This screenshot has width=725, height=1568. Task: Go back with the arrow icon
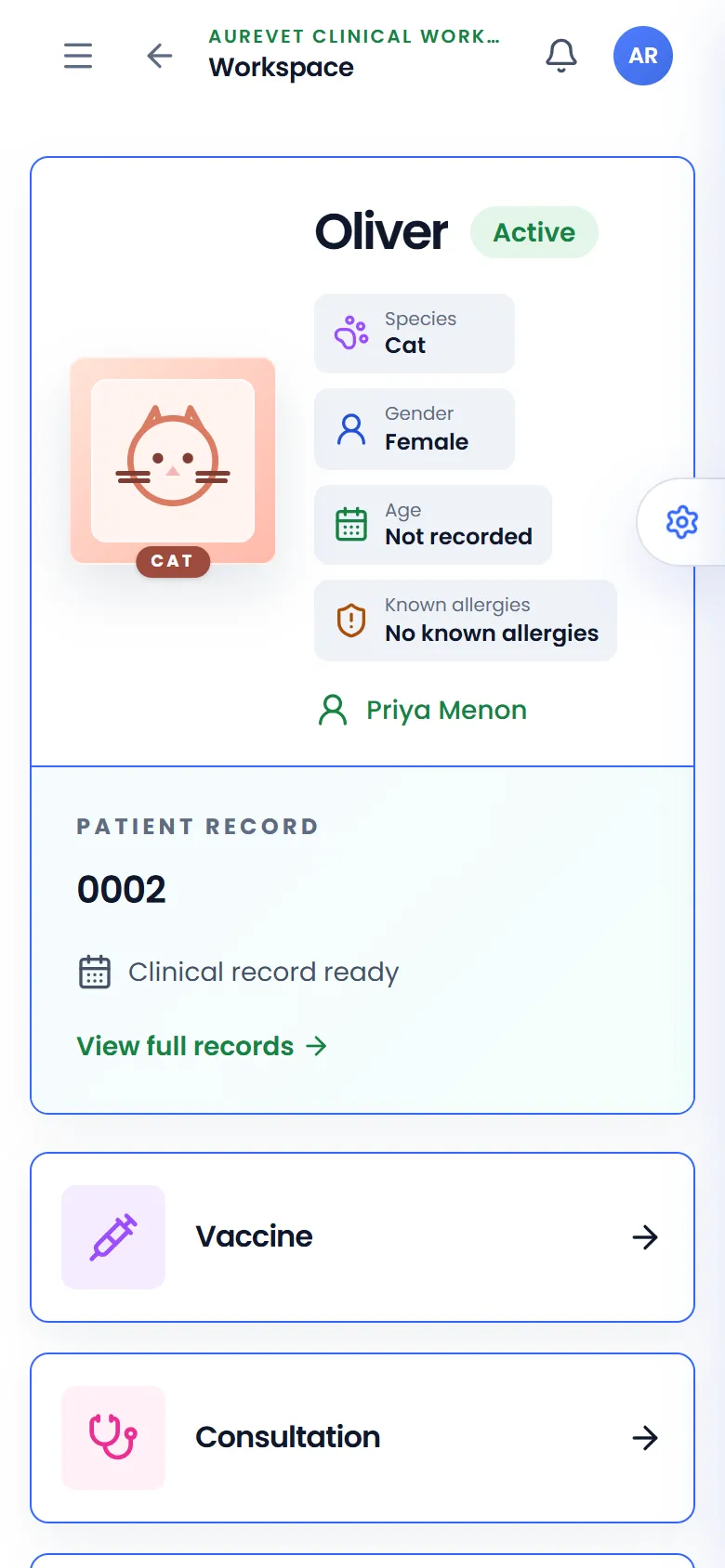coord(160,56)
